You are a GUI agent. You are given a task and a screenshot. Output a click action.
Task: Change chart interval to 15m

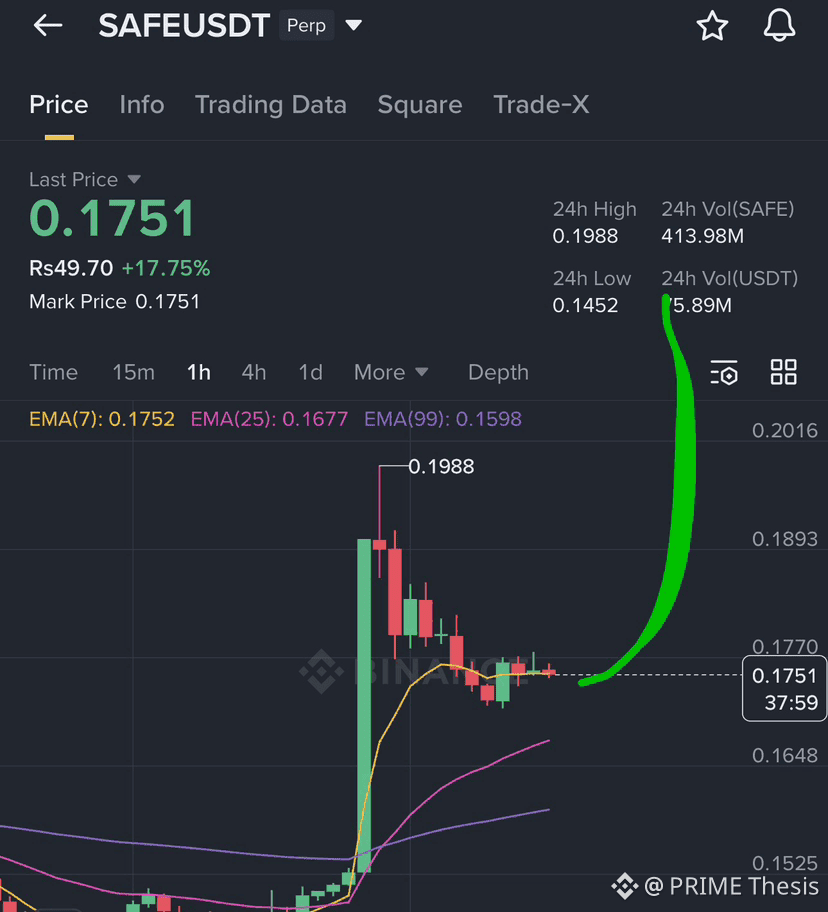click(133, 373)
